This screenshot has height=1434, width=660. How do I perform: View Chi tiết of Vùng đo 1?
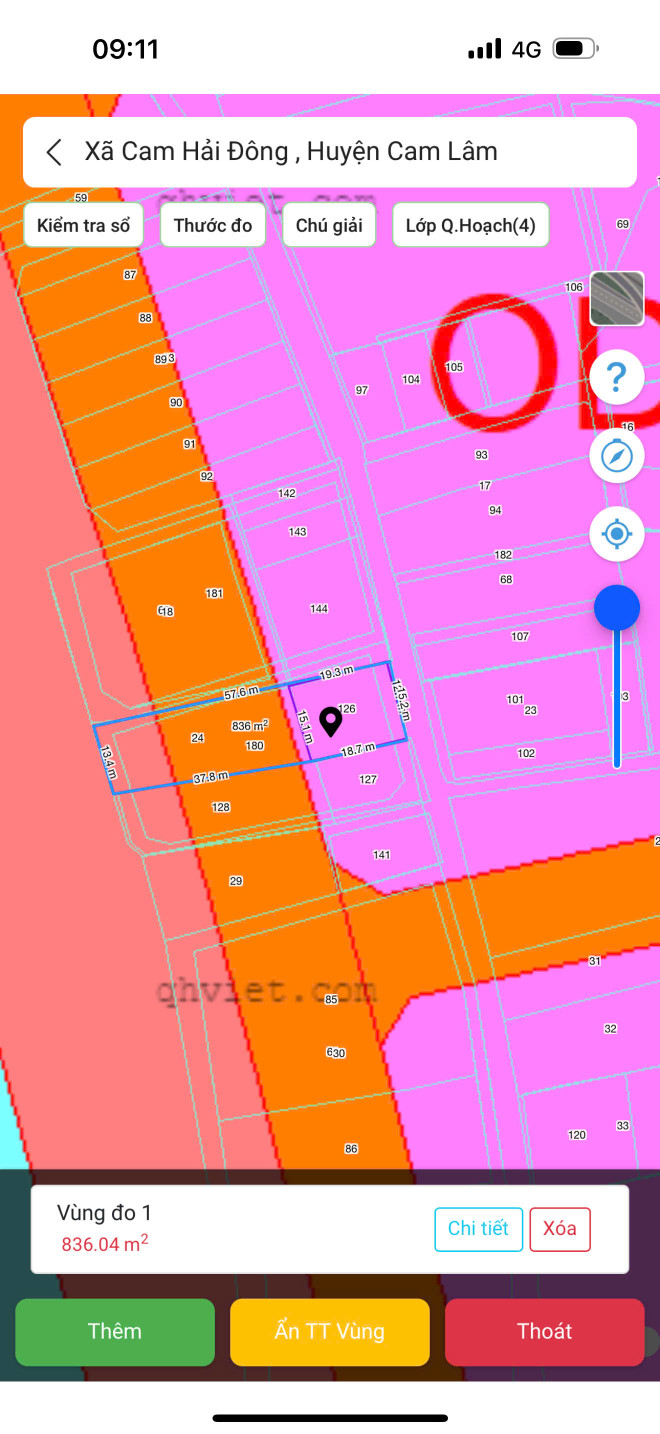pyautogui.click(x=478, y=1229)
